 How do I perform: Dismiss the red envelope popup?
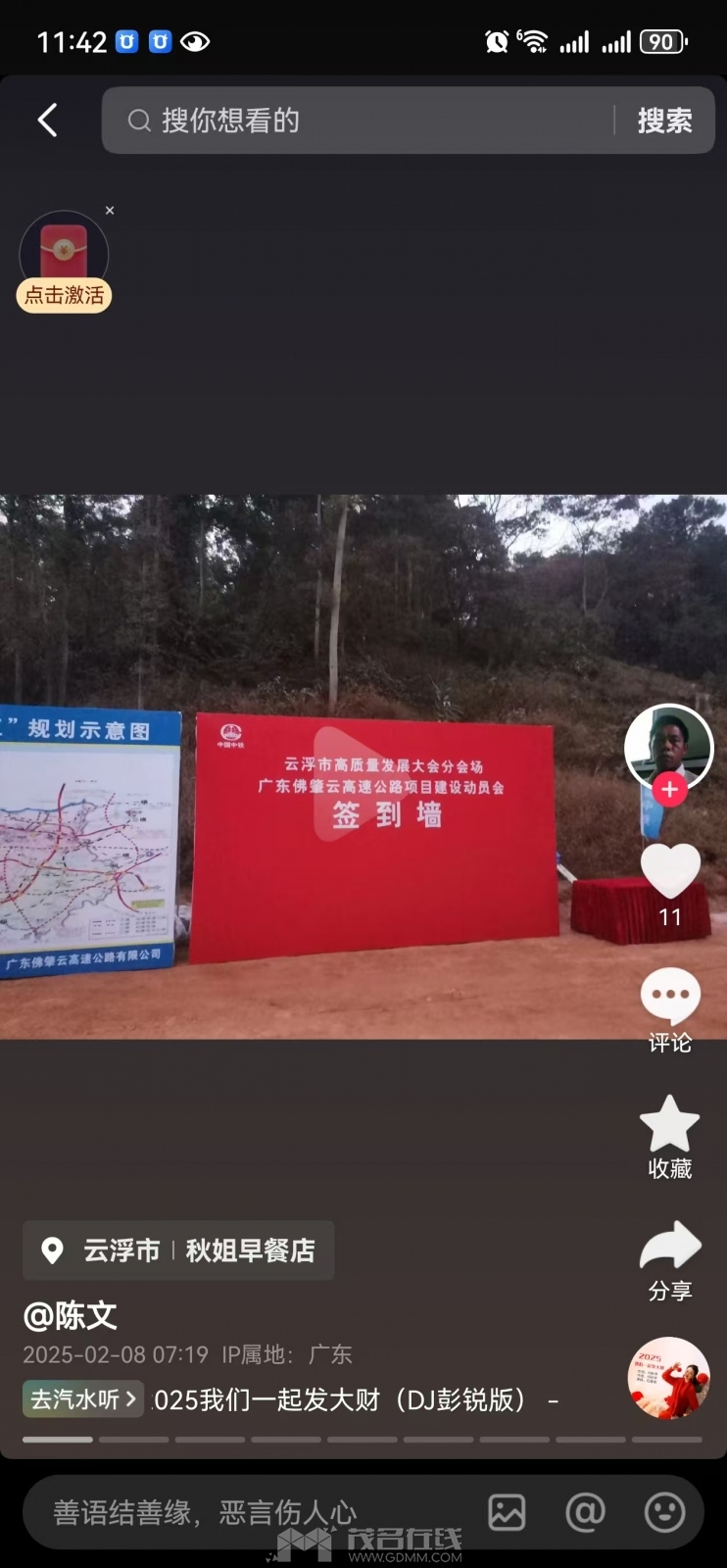110,211
